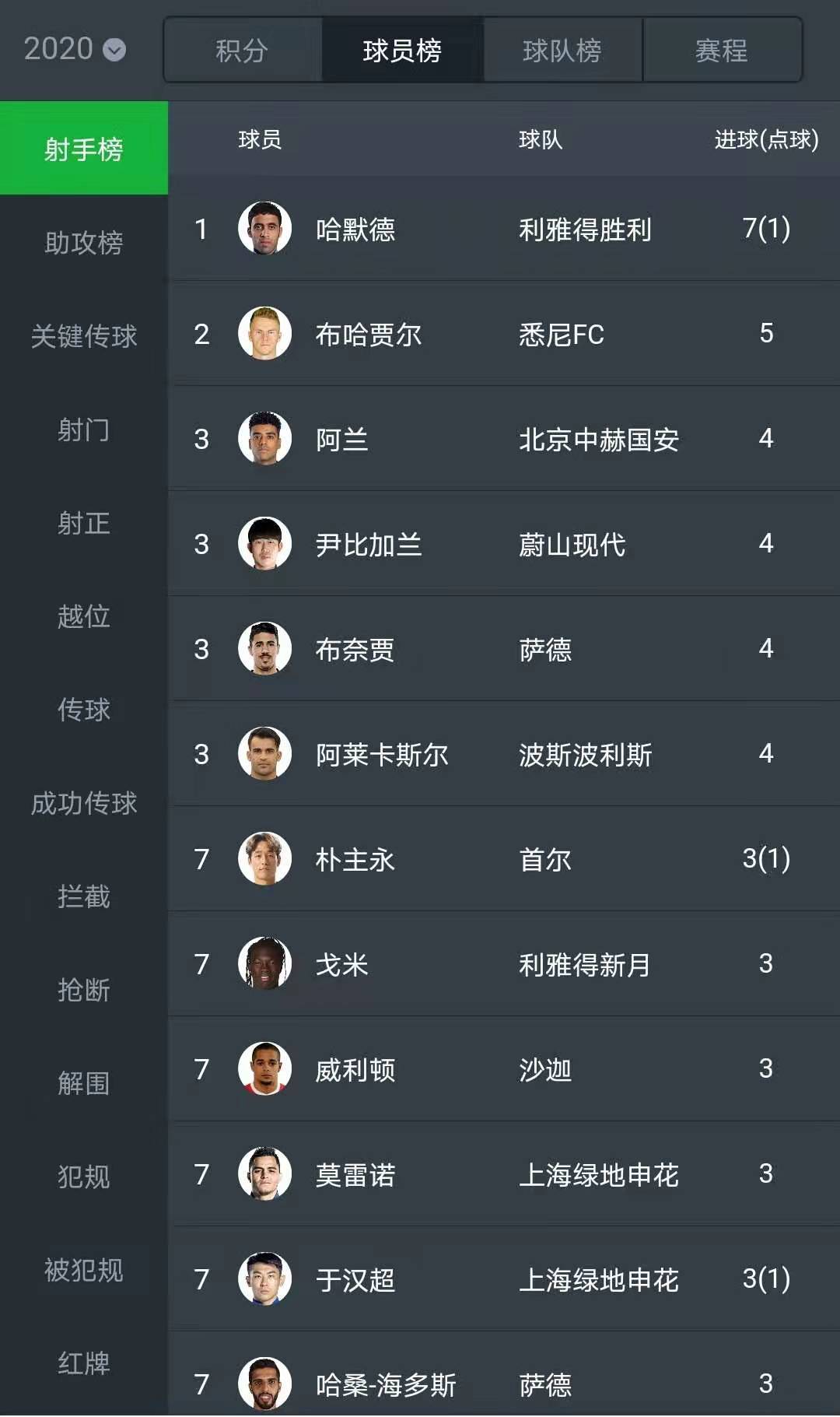Open the 2020 season dropdown
The width and height of the screenshot is (840, 1417).
[75, 49]
